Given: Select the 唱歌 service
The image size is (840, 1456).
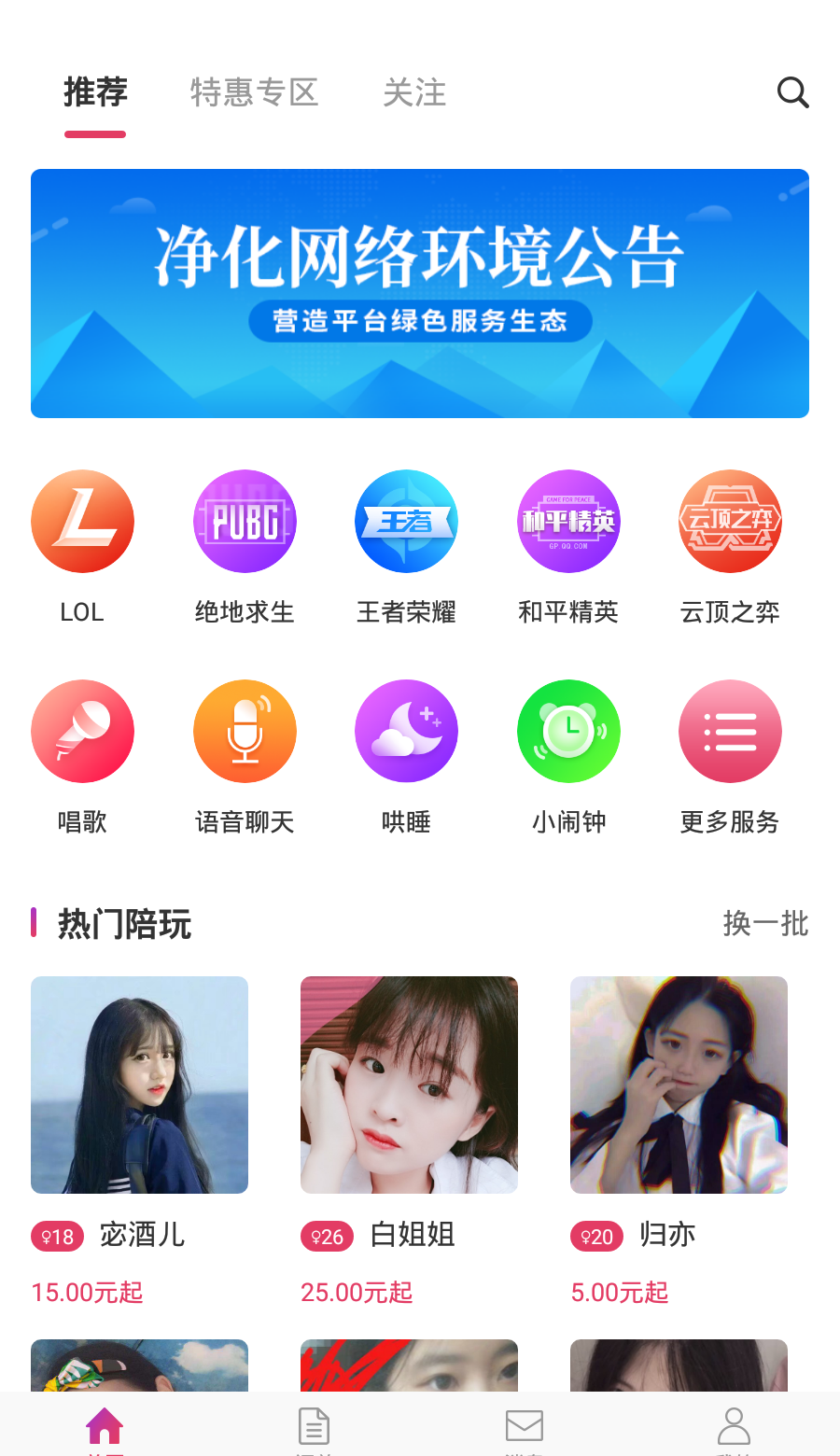Looking at the screenshot, I should pos(82,731).
